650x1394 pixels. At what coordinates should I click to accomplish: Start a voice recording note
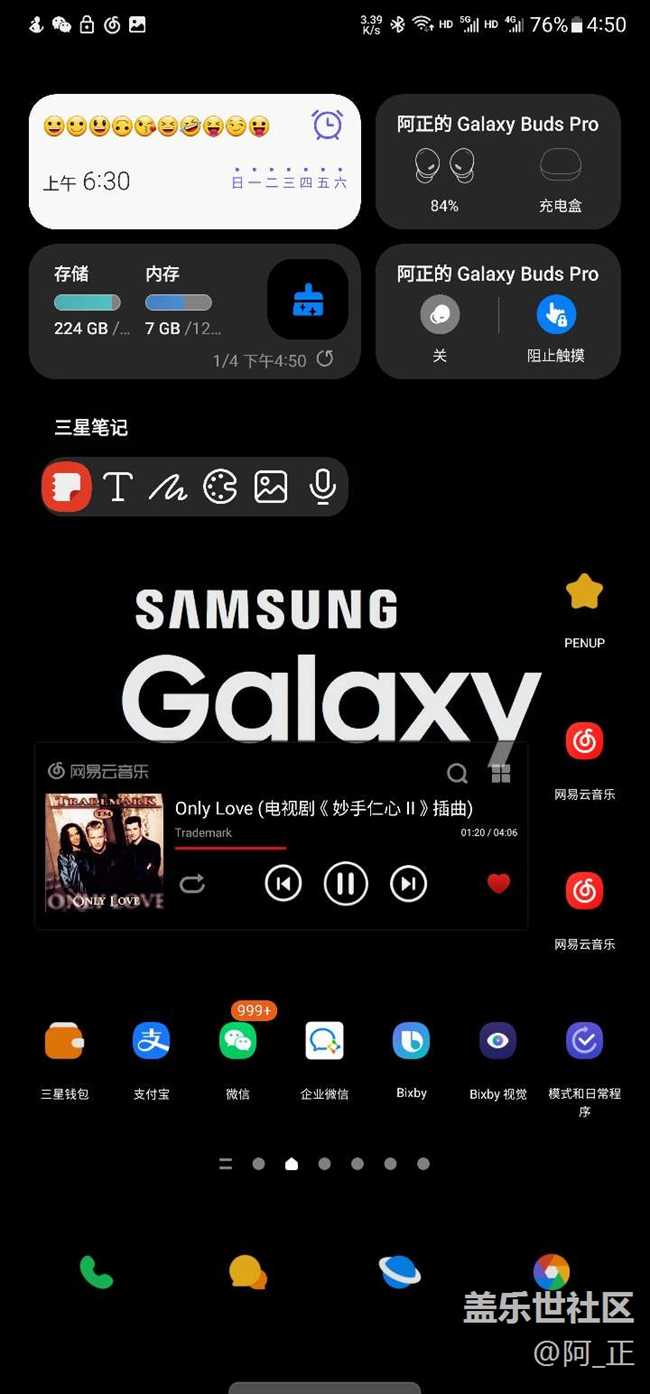322,487
